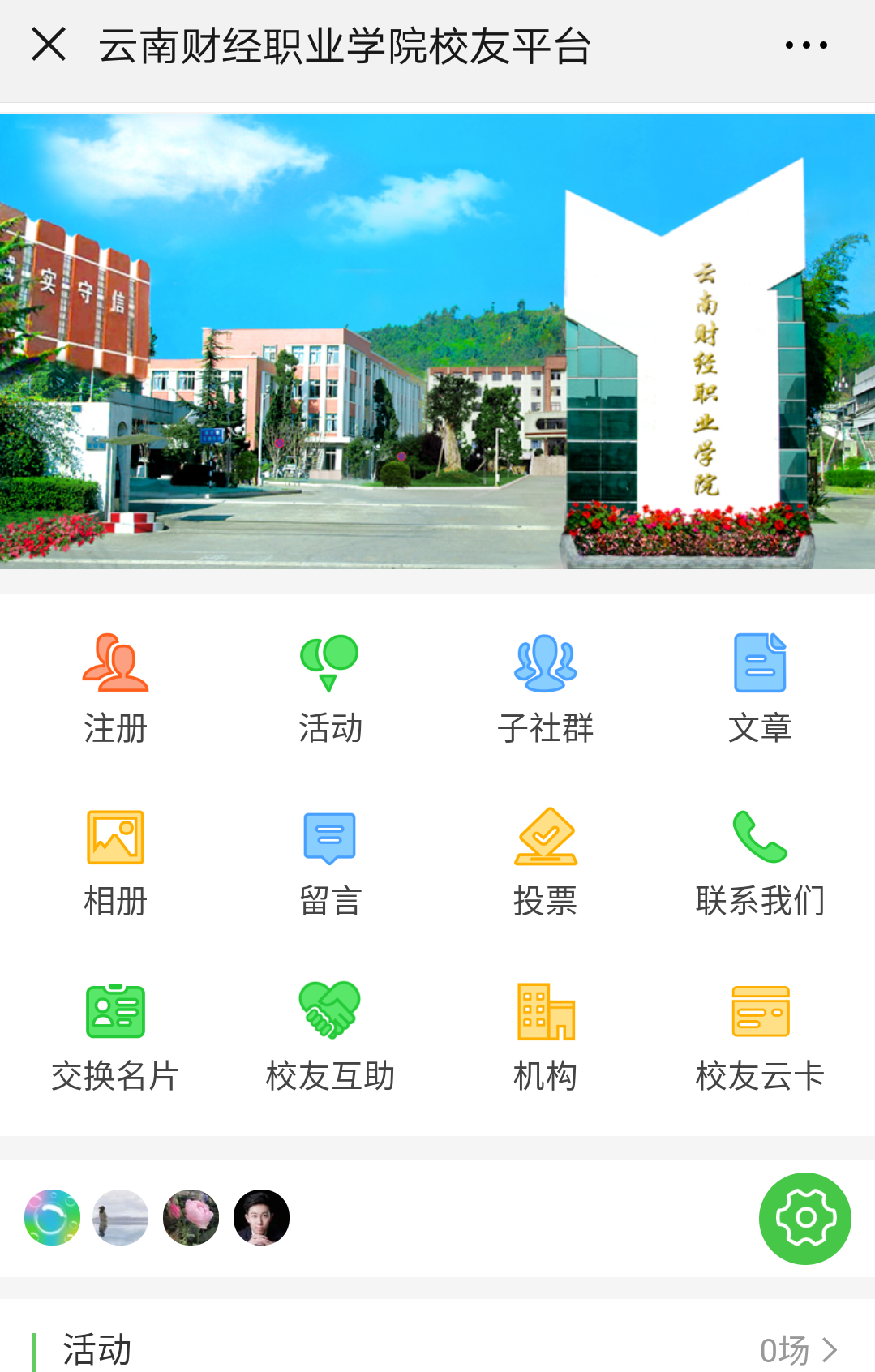This screenshot has height=1372, width=875.
Task: Tap the pink rose avatar thumbnail
Action: point(191,1217)
